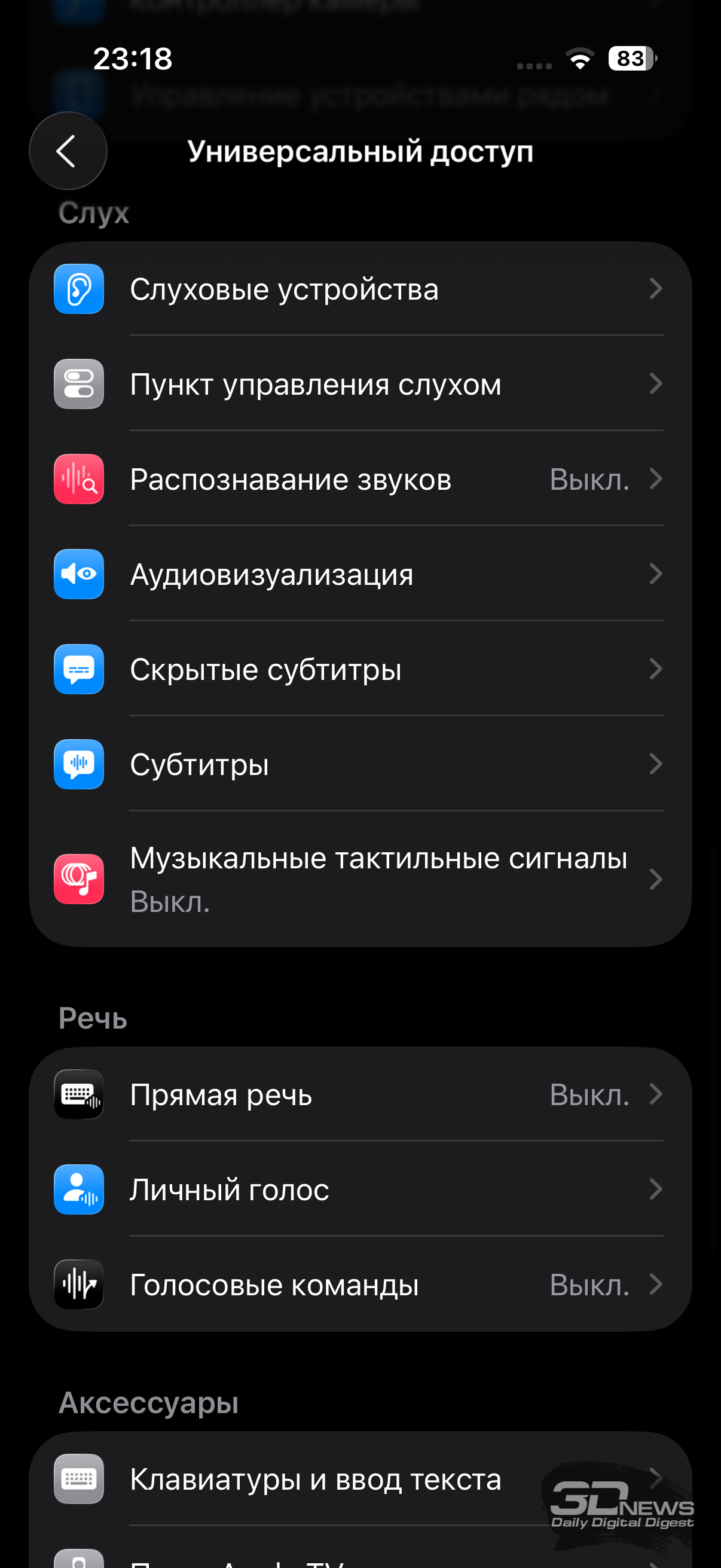Screen dimensions: 721x1568
Task: Open Личный голос settings
Action: pyautogui.click(x=359, y=1189)
